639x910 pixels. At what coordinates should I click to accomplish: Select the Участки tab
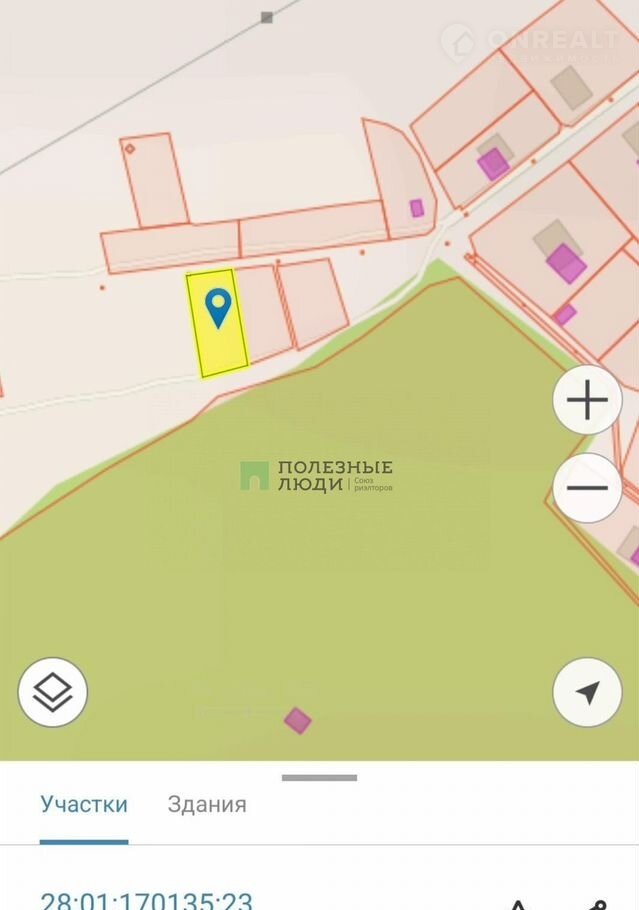(84, 804)
